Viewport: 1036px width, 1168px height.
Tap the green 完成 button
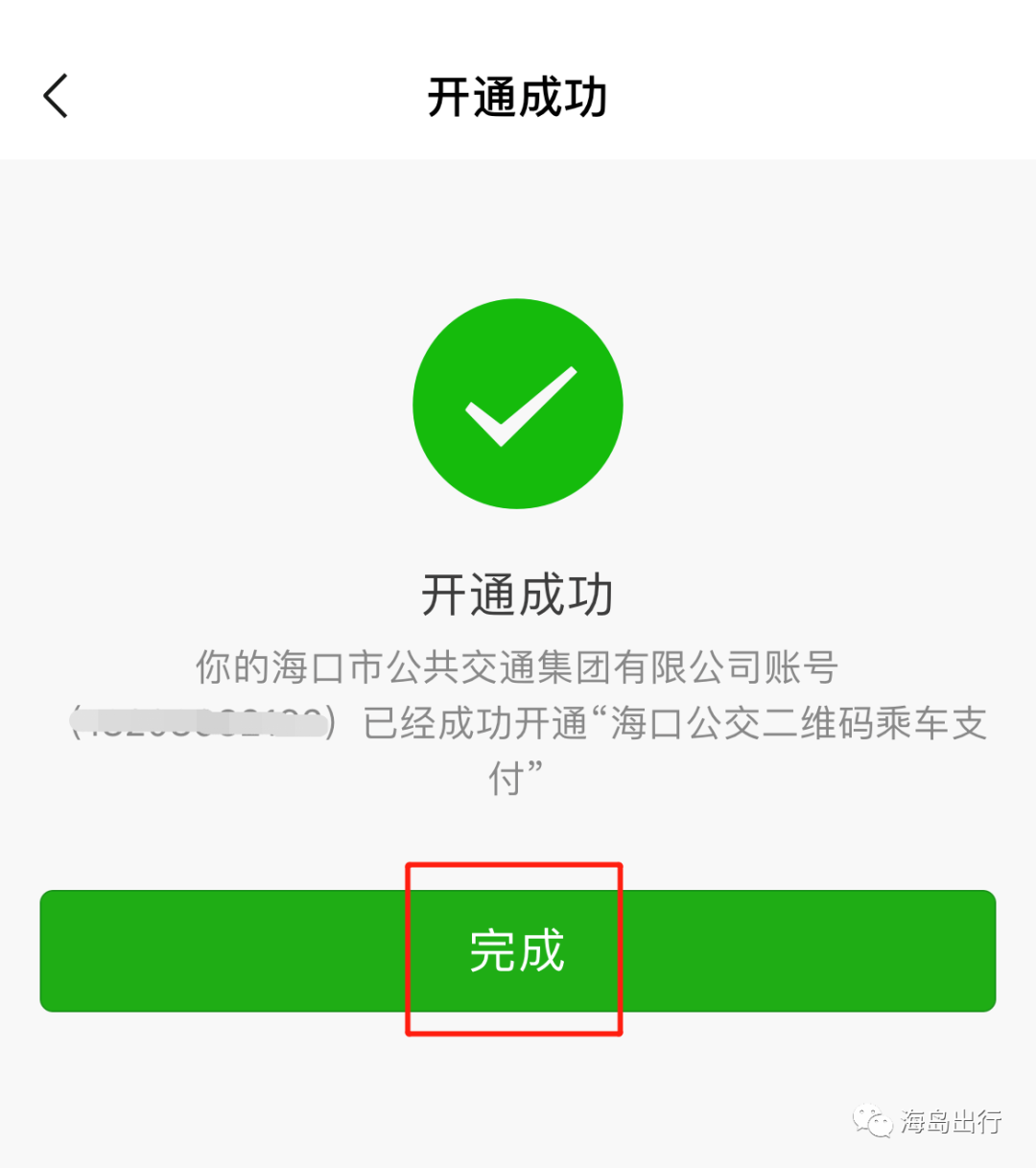coord(517,950)
